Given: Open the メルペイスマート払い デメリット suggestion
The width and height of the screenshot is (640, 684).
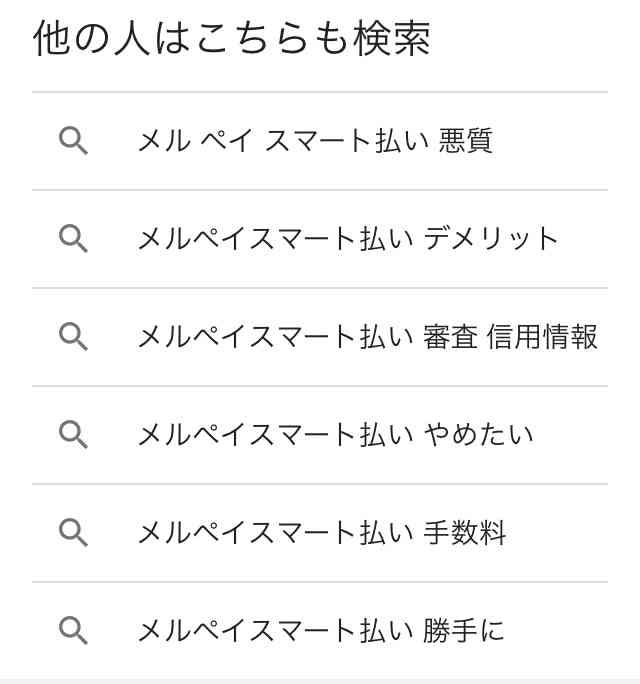Looking at the screenshot, I should (x=347, y=239).
